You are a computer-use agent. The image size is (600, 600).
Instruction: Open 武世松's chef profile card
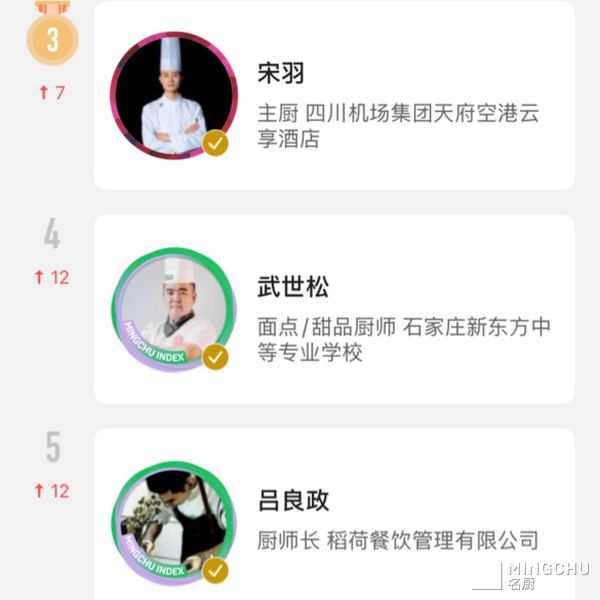pos(334,310)
